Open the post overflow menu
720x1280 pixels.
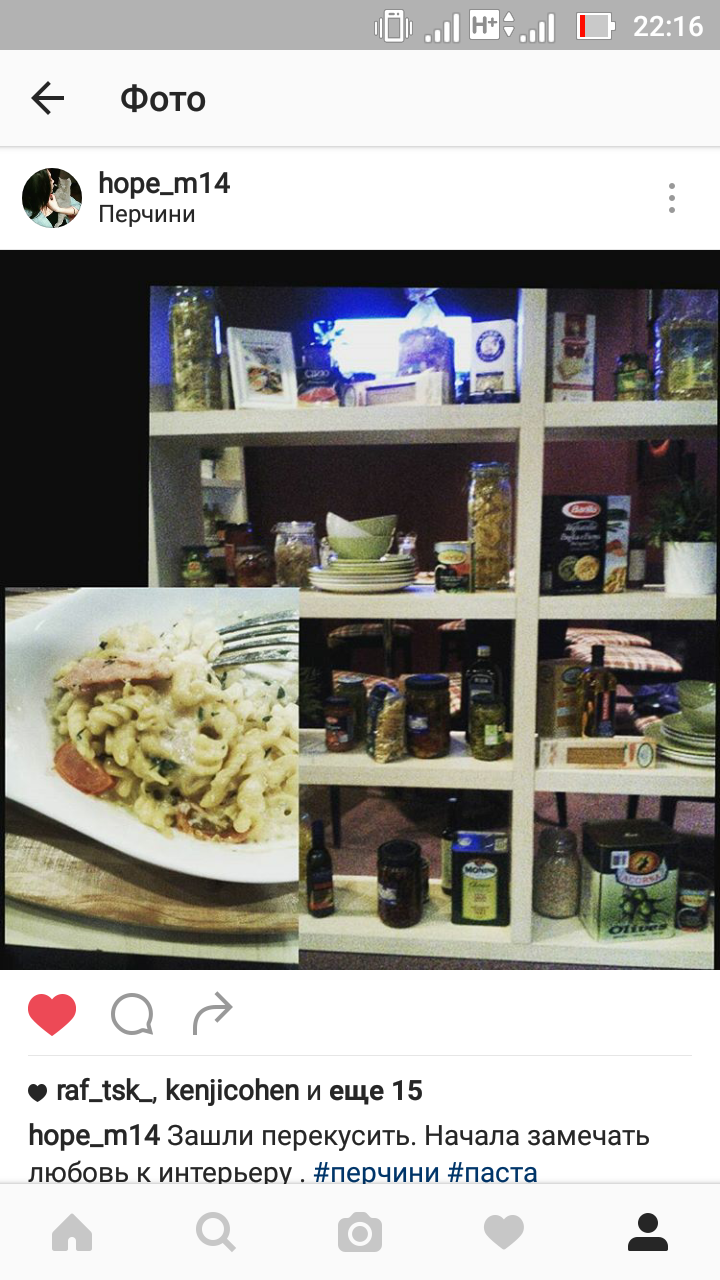pyautogui.click(x=672, y=198)
